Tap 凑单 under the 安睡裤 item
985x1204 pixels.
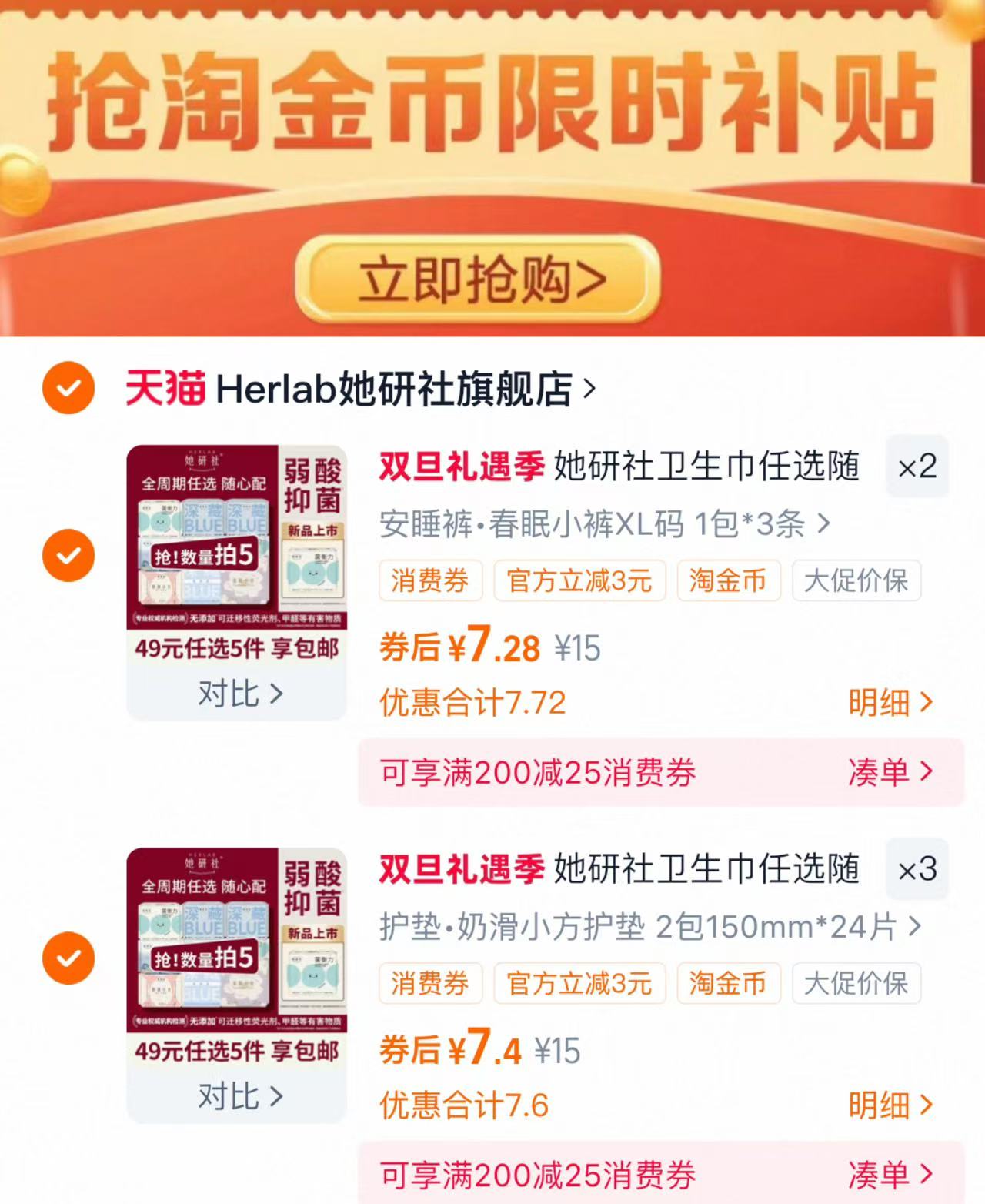coord(890,771)
